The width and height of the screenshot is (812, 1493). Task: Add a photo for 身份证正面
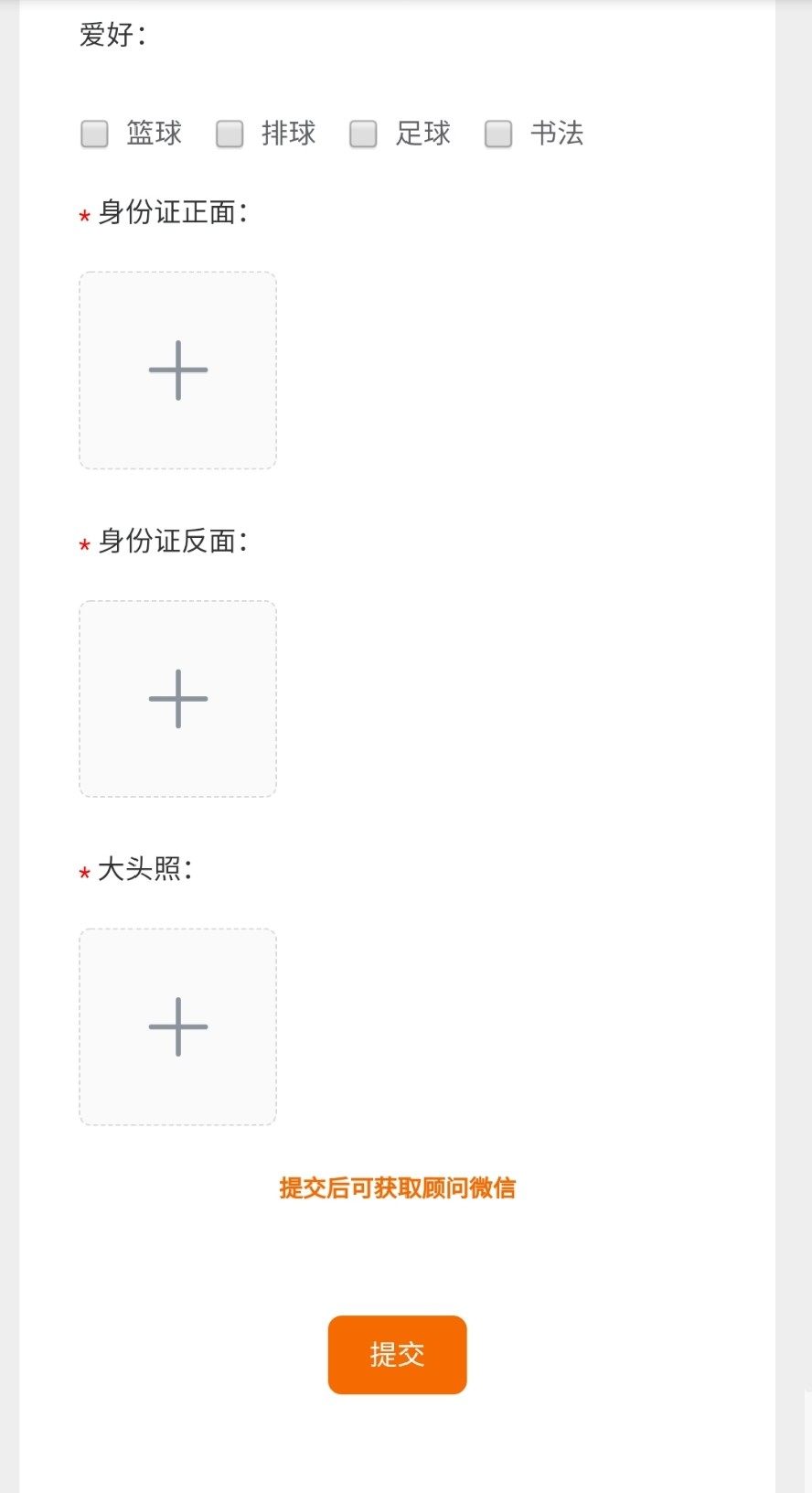[178, 371]
